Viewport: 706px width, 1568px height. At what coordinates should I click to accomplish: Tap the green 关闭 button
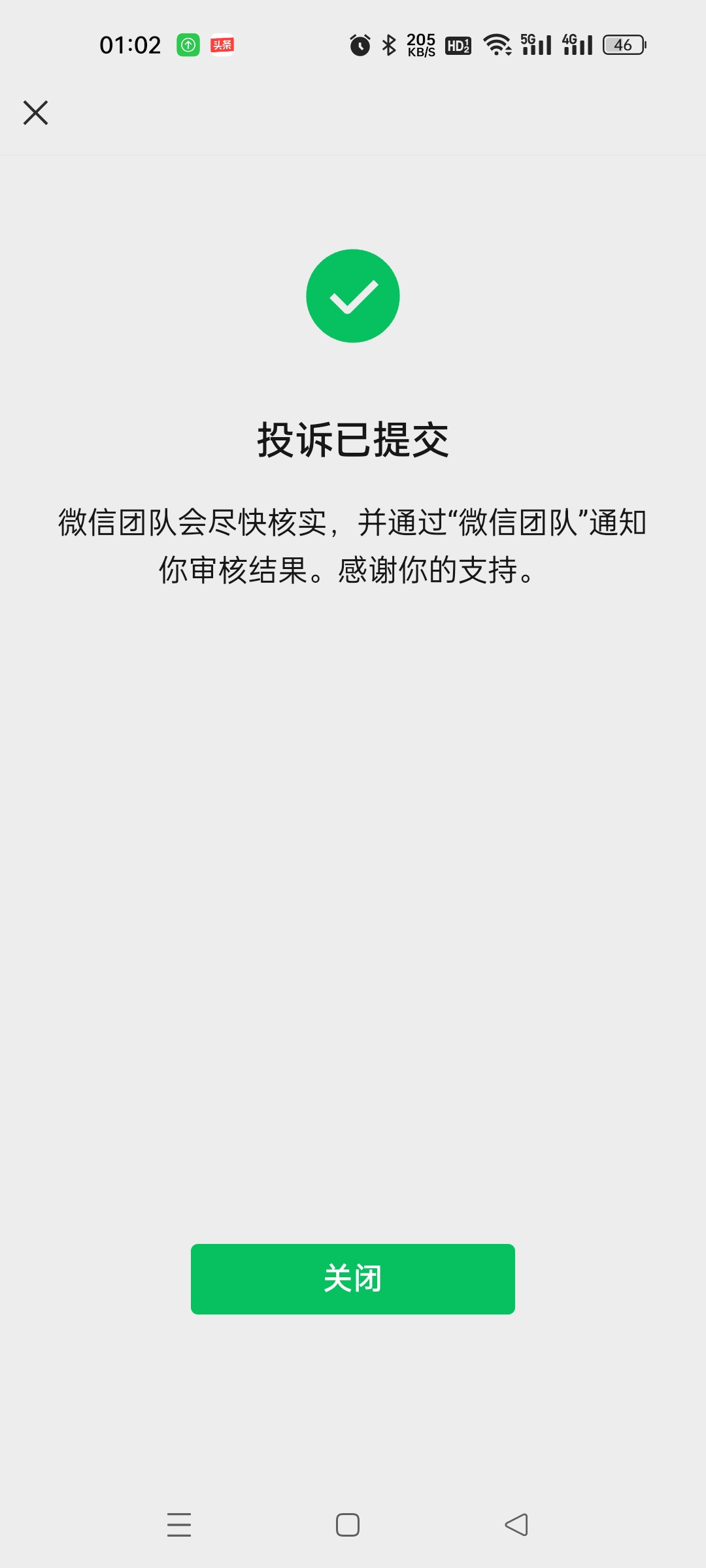[x=353, y=1279]
